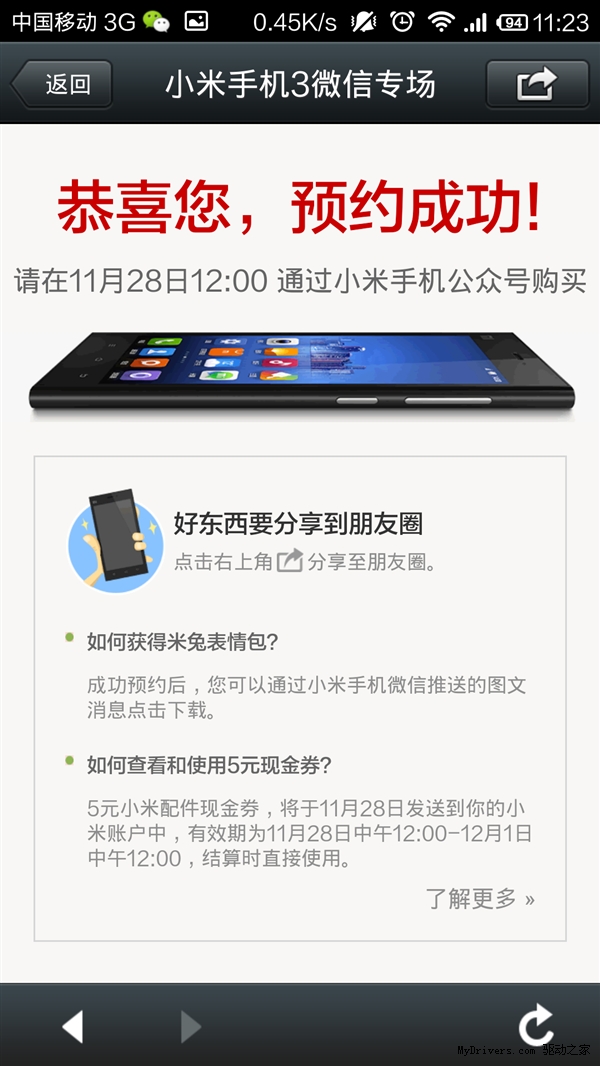Image resolution: width=600 pixels, height=1066 pixels.
Task: Open the share menu in top bar
Action: click(x=537, y=84)
